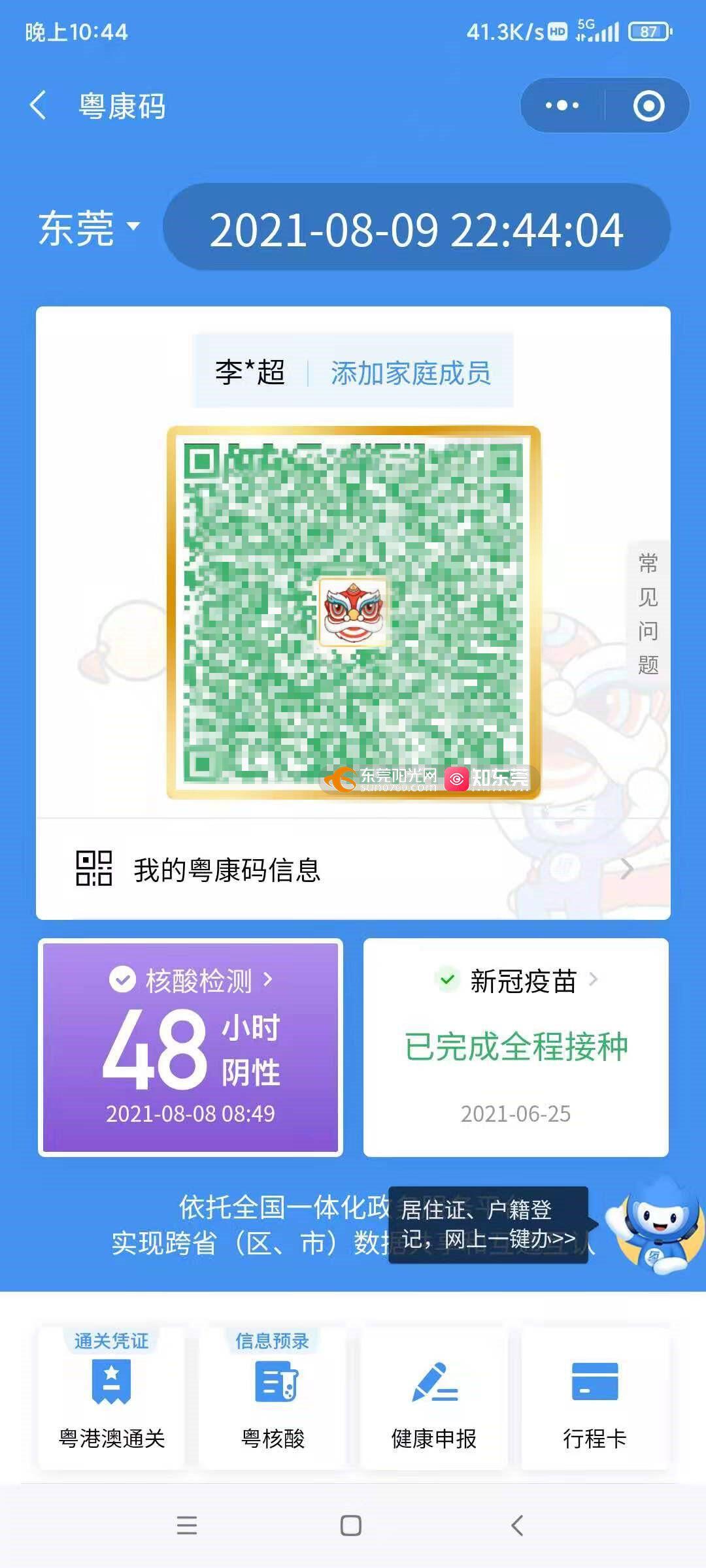Viewport: 706px width, 1568px height.
Task: Open the 常见问题 side tab
Action: click(648, 613)
